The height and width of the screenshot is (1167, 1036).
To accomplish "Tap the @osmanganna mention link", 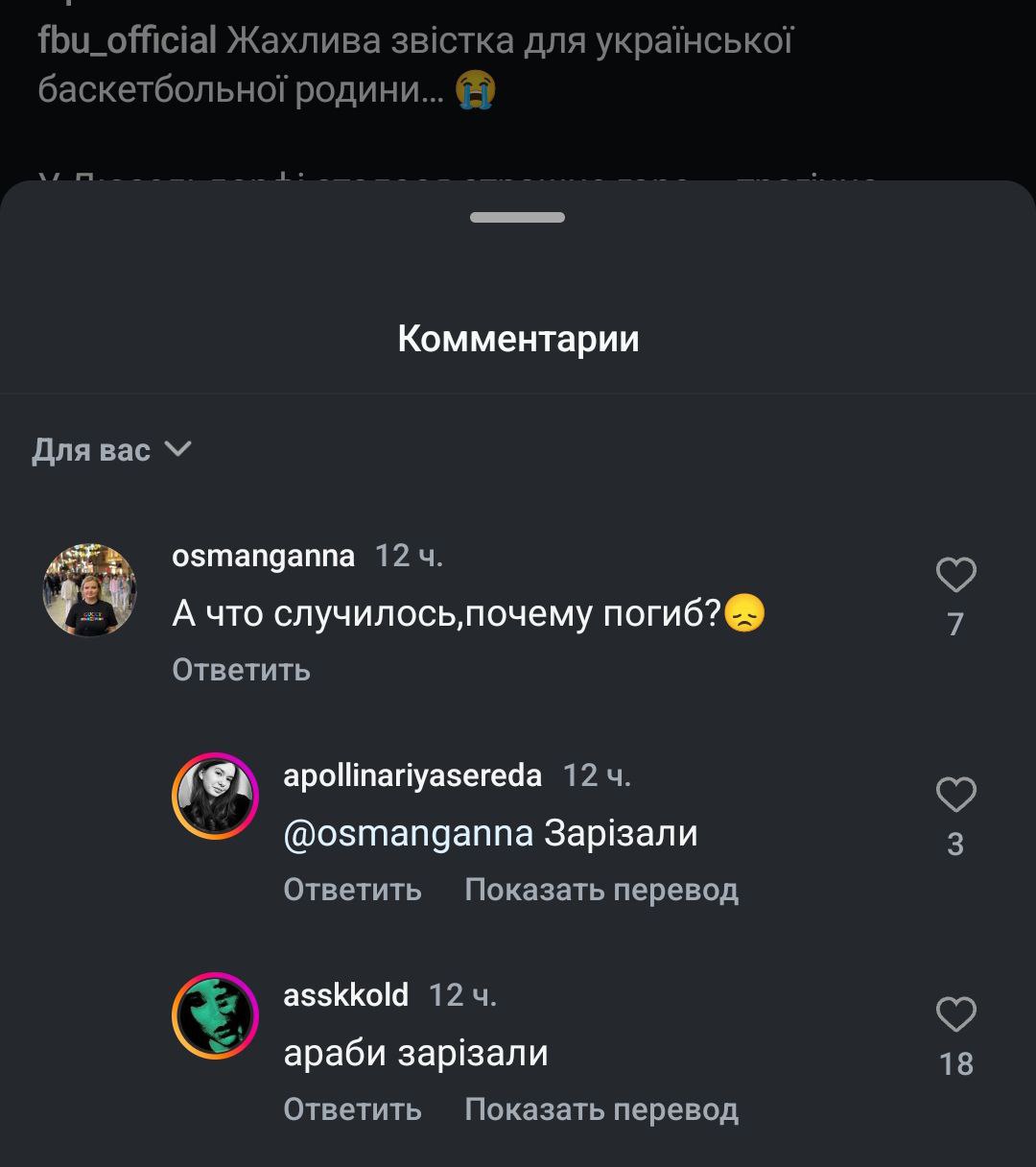I will tap(409, 833).
